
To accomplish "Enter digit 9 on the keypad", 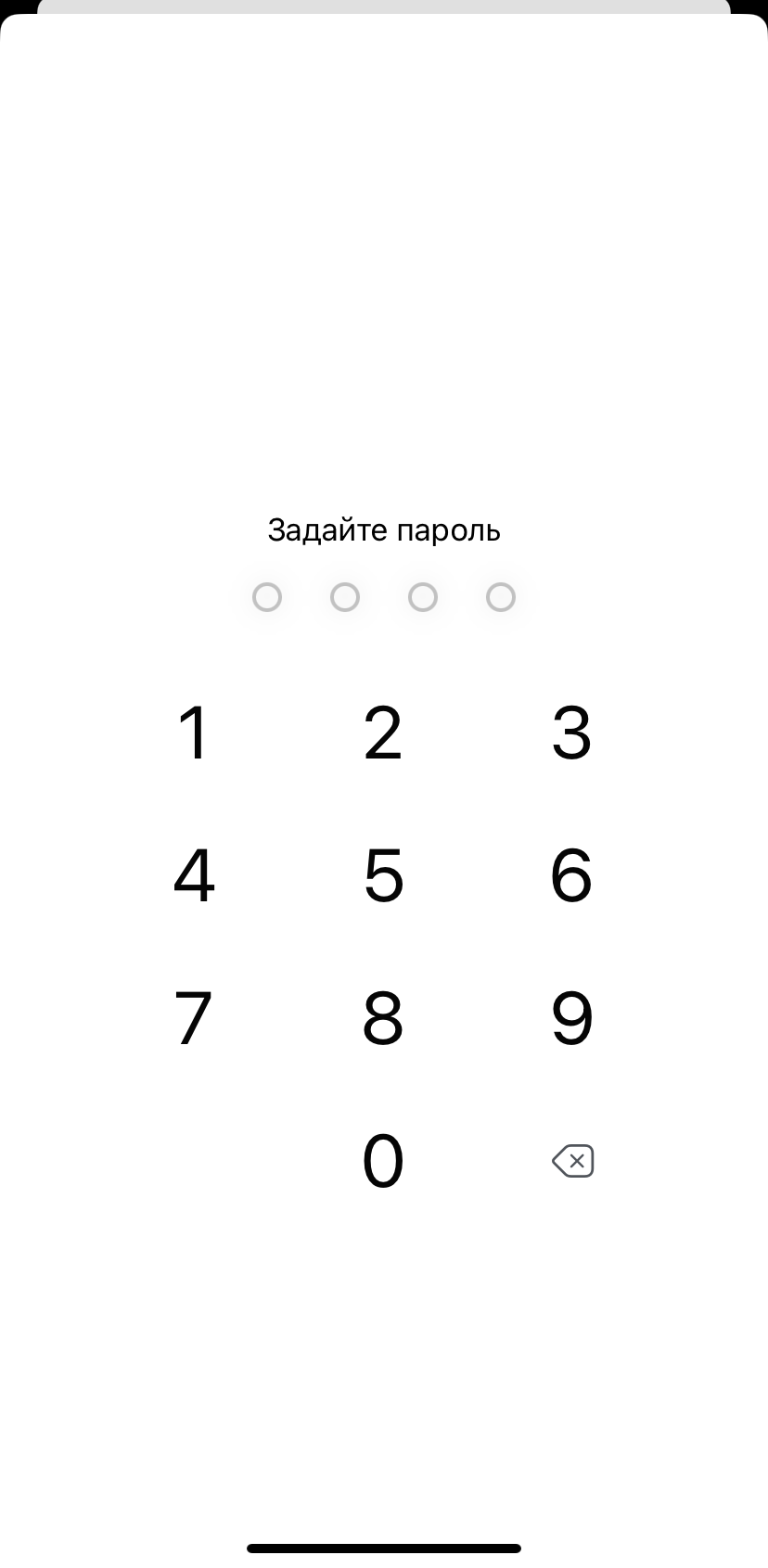I will 571,1018.
